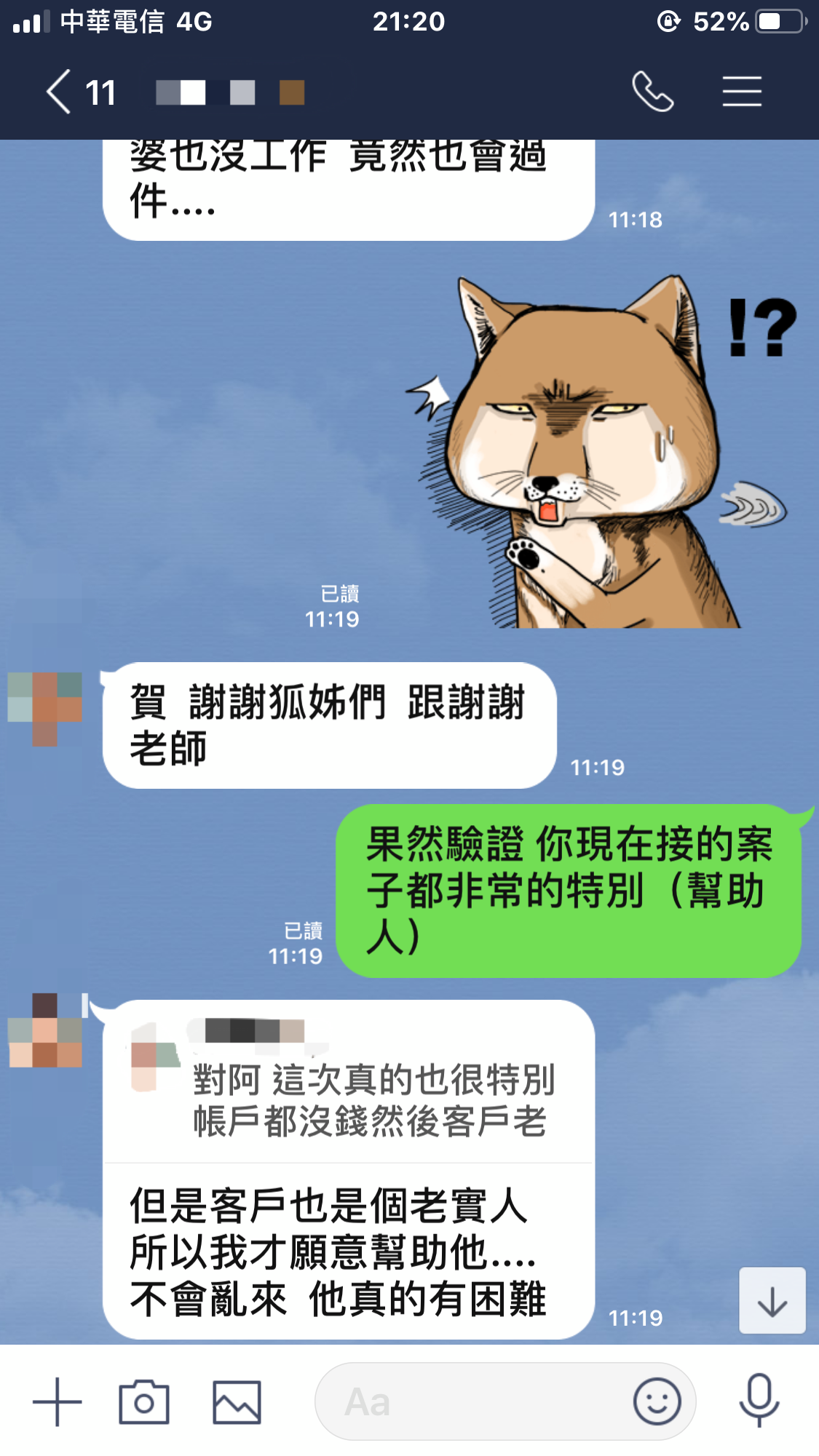Open the photo gallery picker
Image resolution: width=819 pixels, height=1456 pixels.
point(237,1401)
